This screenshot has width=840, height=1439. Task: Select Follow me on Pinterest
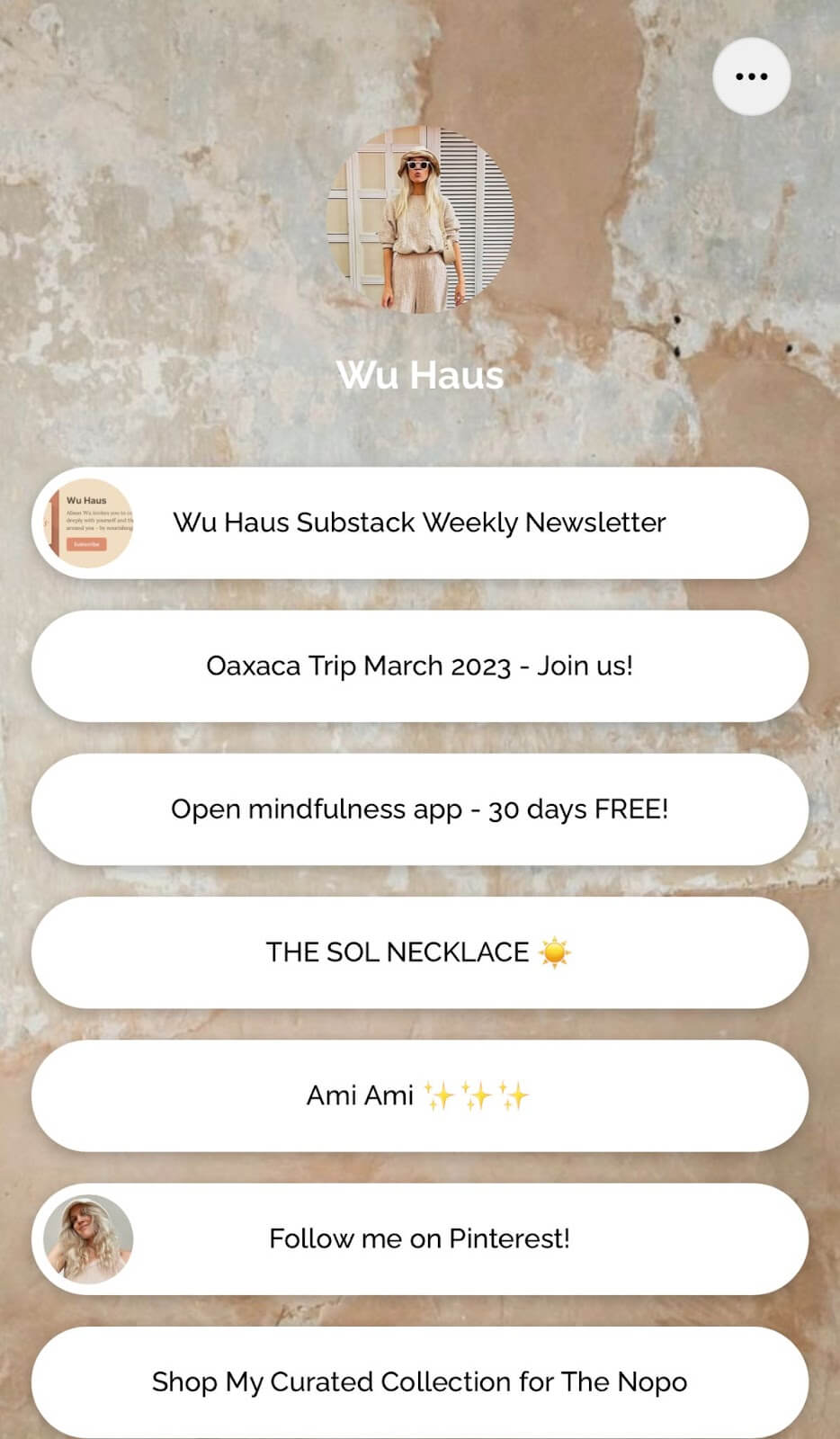click(x=419, y=1238)
